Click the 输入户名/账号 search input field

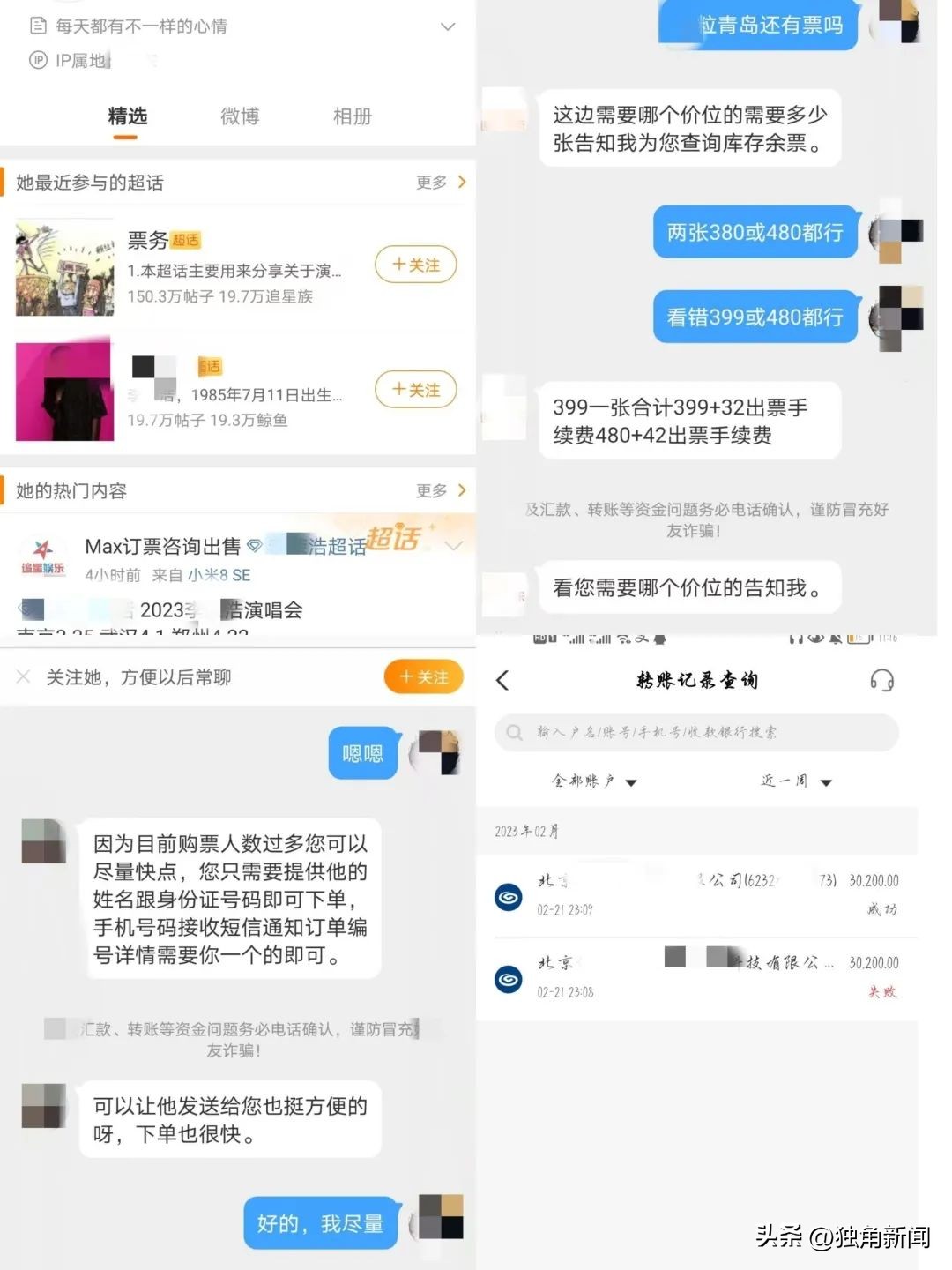(696, 732)
